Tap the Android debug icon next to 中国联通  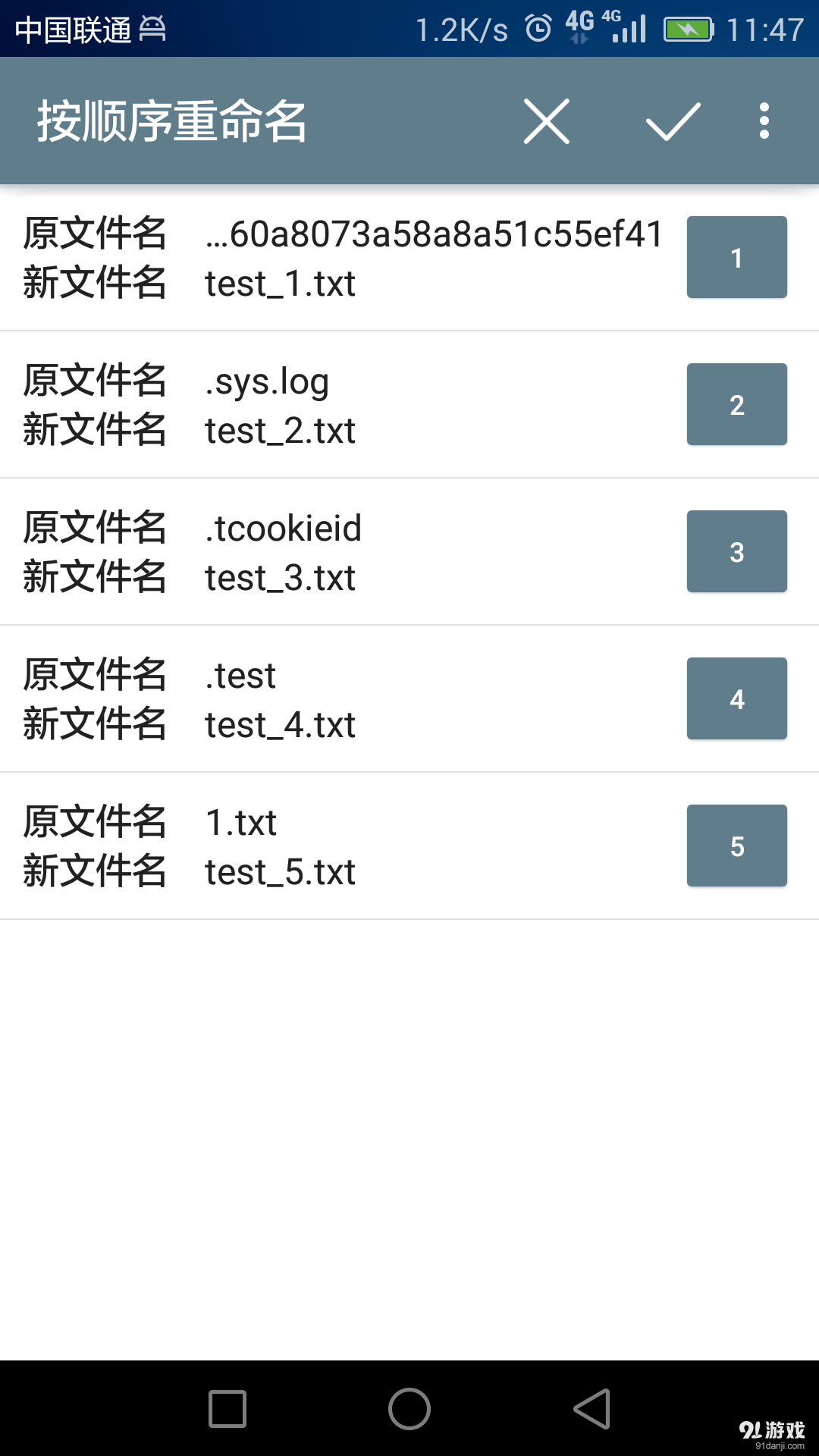(x=152, y=29)
